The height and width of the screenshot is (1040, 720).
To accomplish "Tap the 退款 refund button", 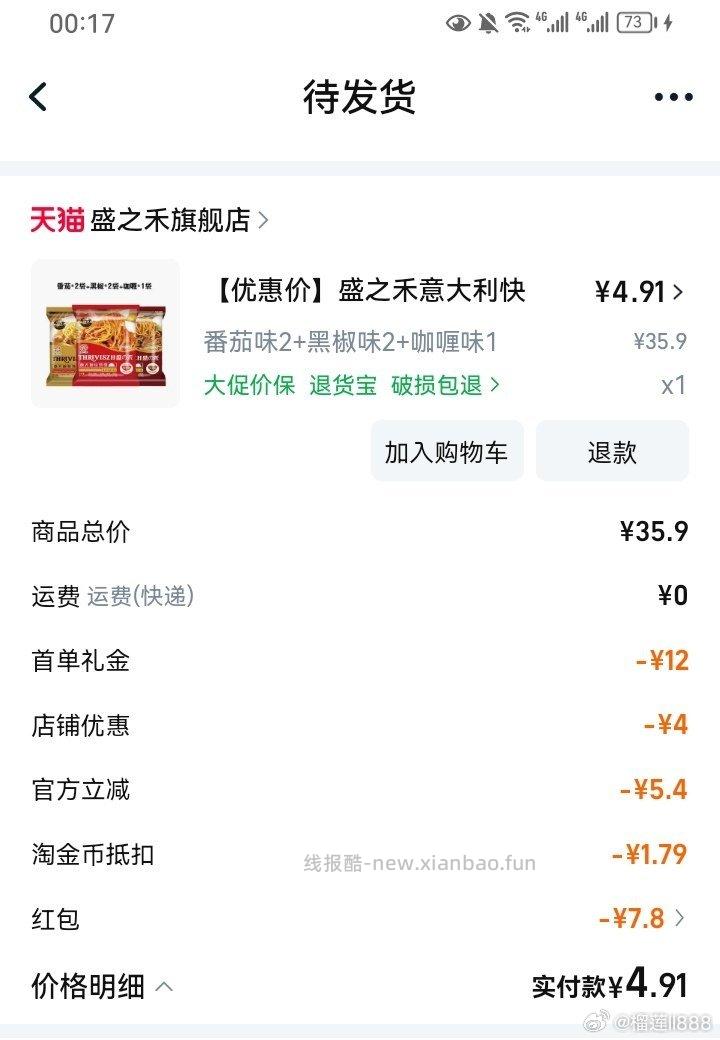I will pyautogui.click(x=613, y=451).
